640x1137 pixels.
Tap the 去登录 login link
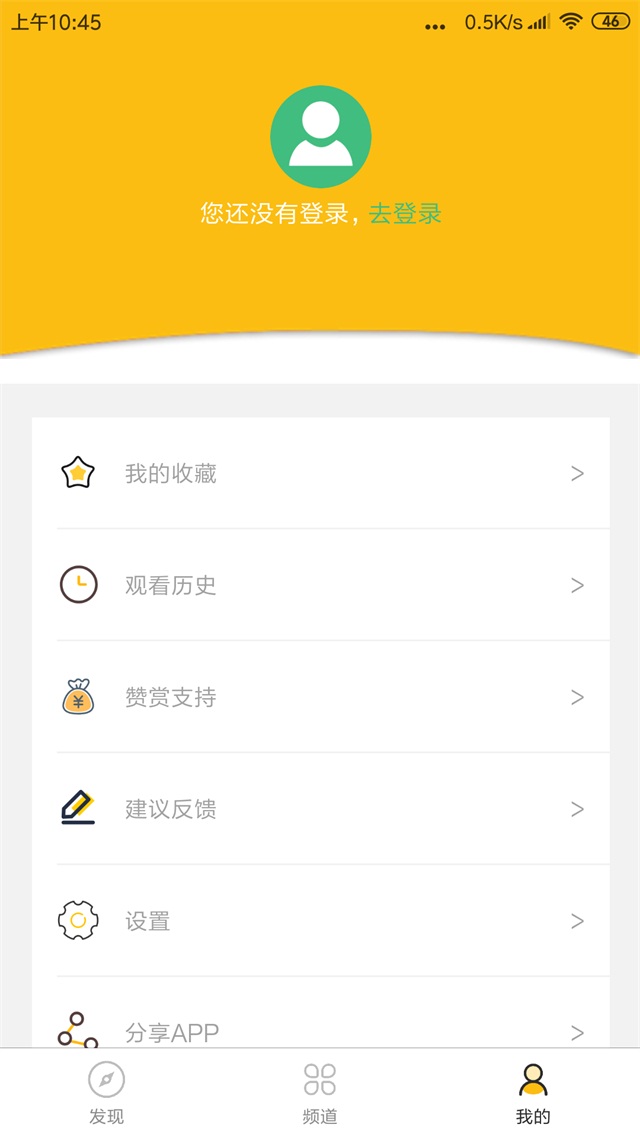(x=405, y=214)
